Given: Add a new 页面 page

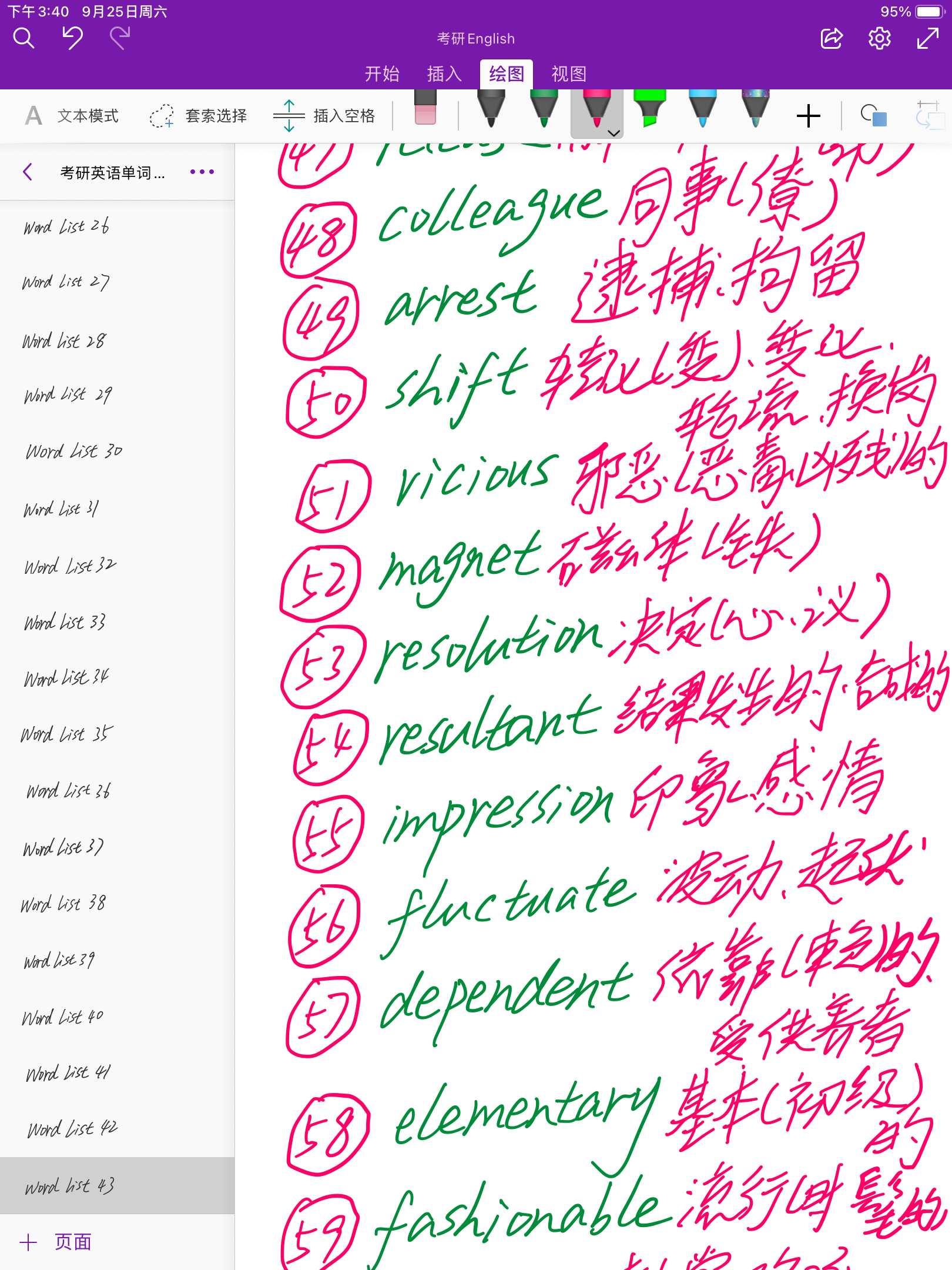Looking at the screenshot, I should [56, 1242].
